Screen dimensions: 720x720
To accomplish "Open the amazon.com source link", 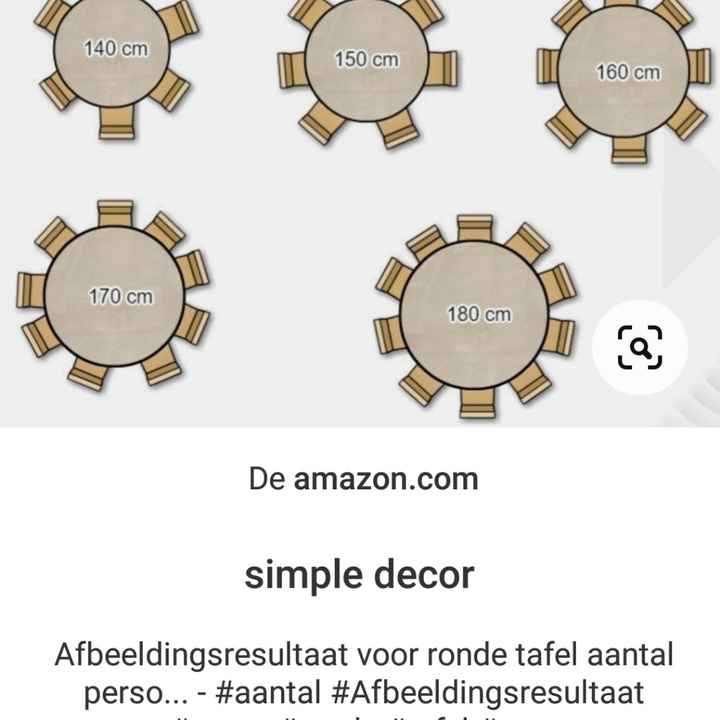I will point(385,479).
